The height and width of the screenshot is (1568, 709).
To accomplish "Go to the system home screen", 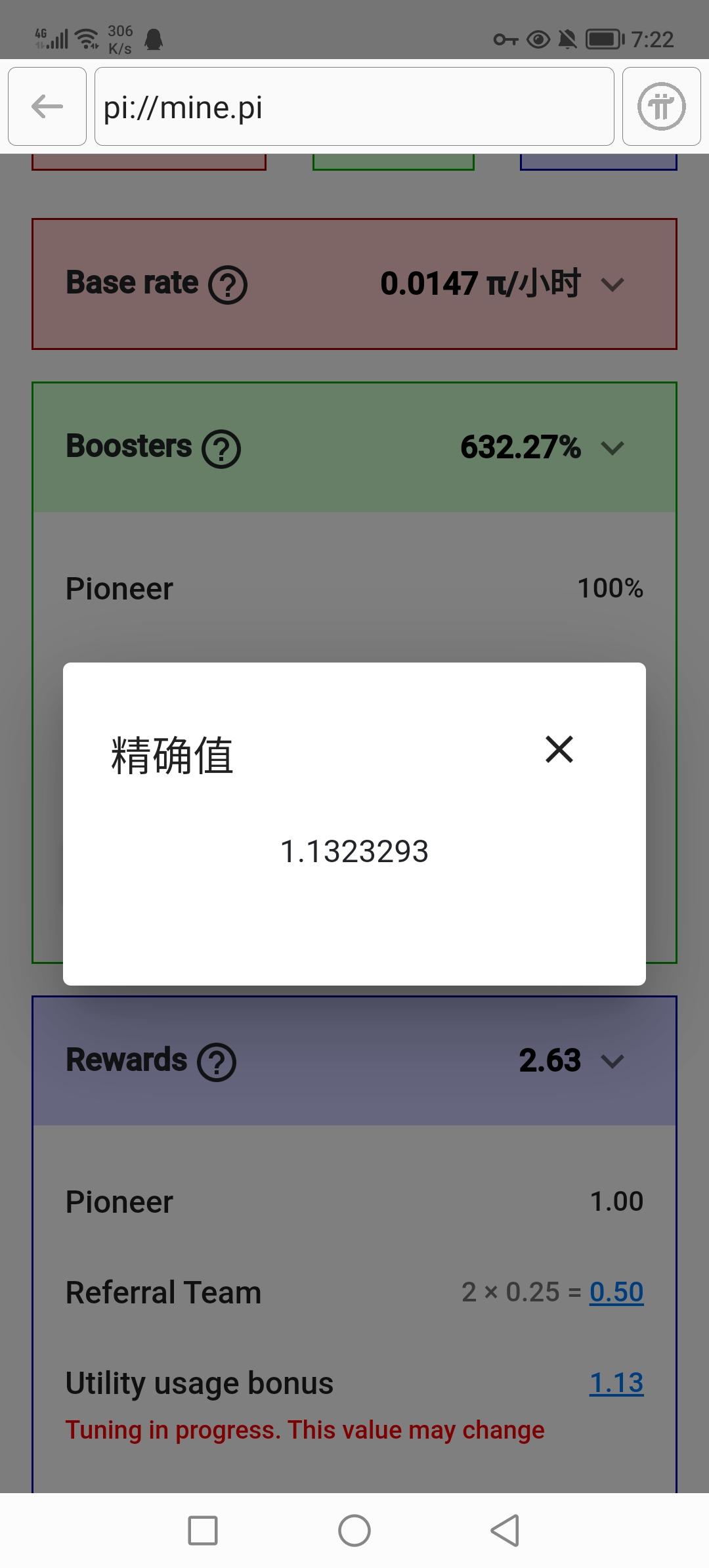I will pyautogui.click(x=354, y=1531).
